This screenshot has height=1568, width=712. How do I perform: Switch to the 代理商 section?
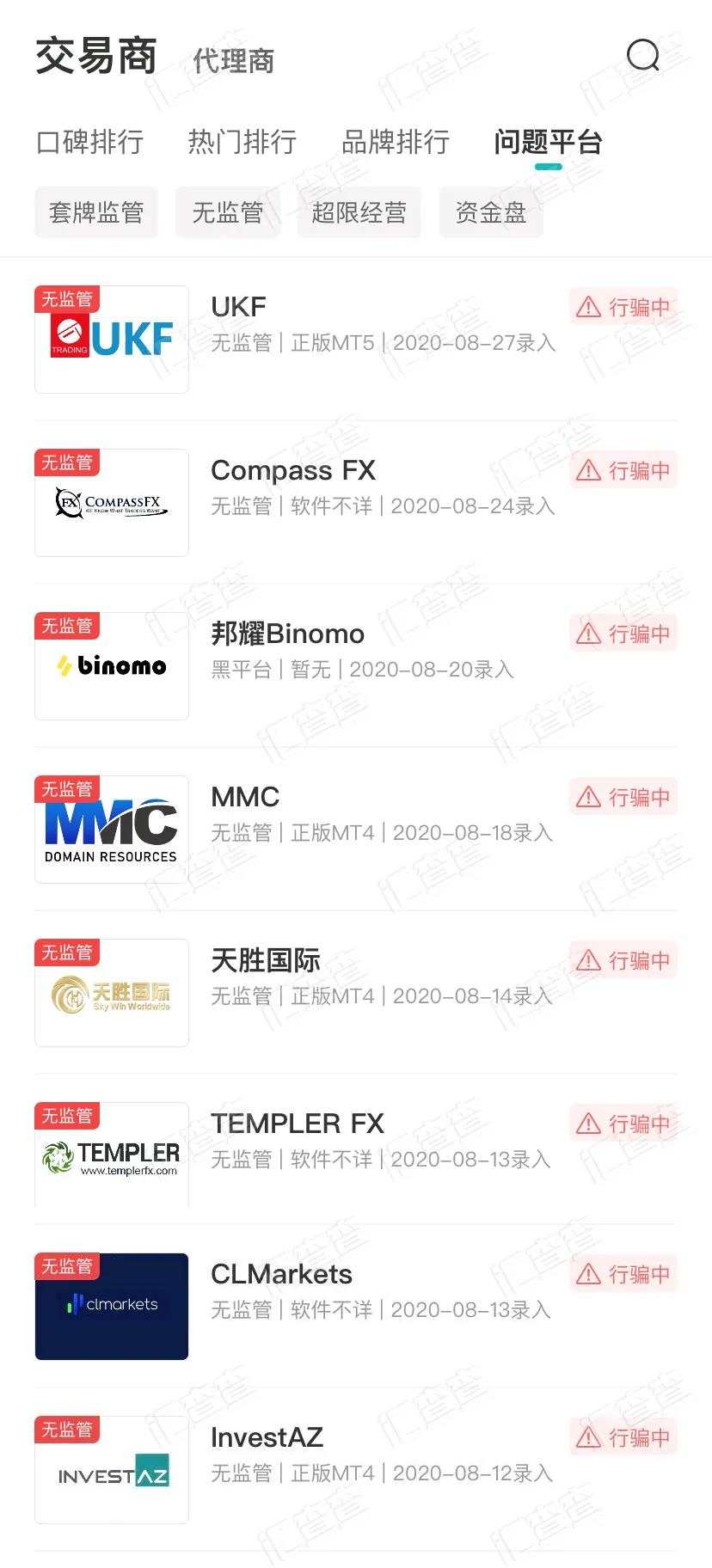tap(233, 60)
